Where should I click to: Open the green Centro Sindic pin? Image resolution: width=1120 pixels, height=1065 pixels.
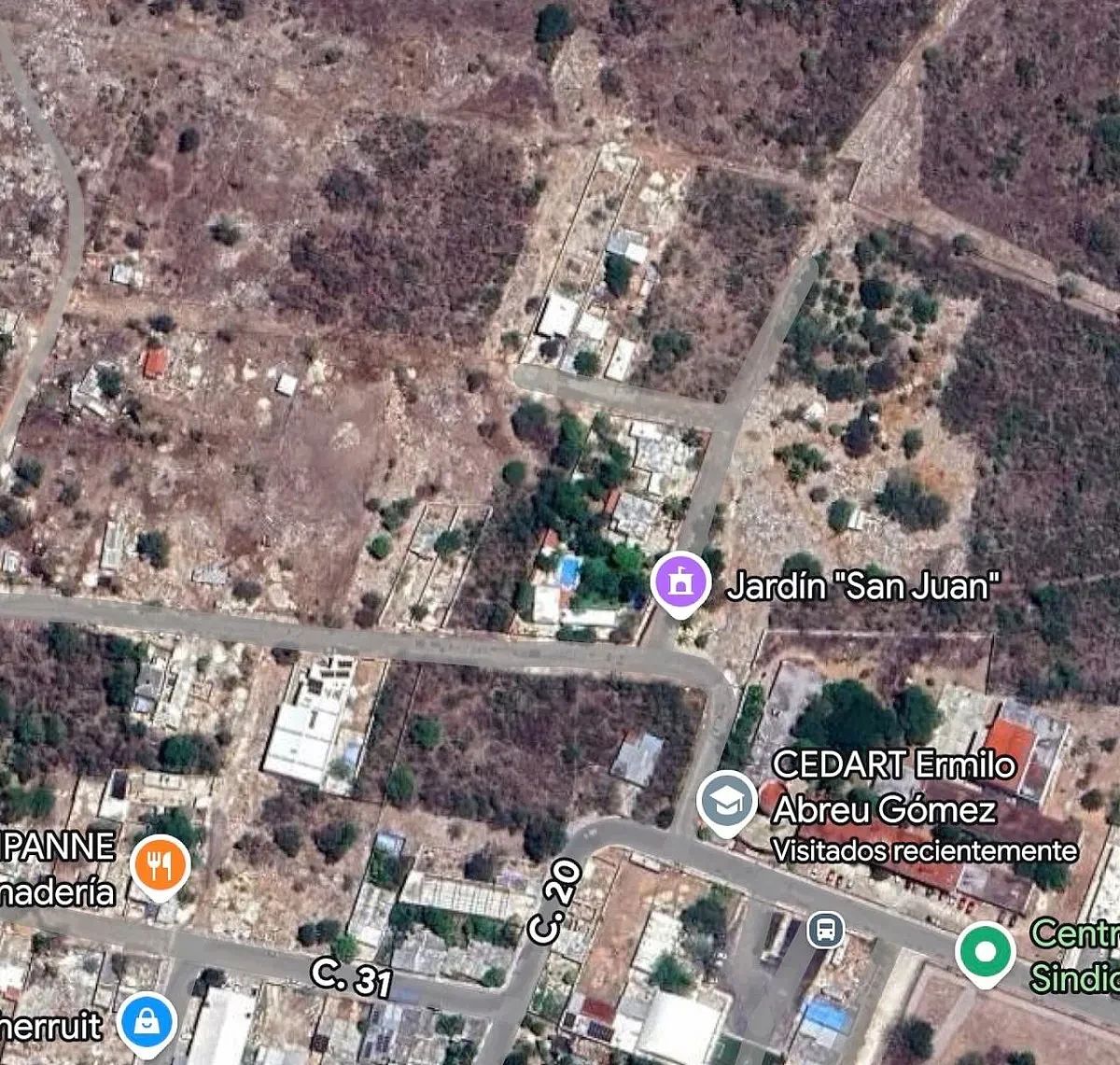tap(985, 952)
